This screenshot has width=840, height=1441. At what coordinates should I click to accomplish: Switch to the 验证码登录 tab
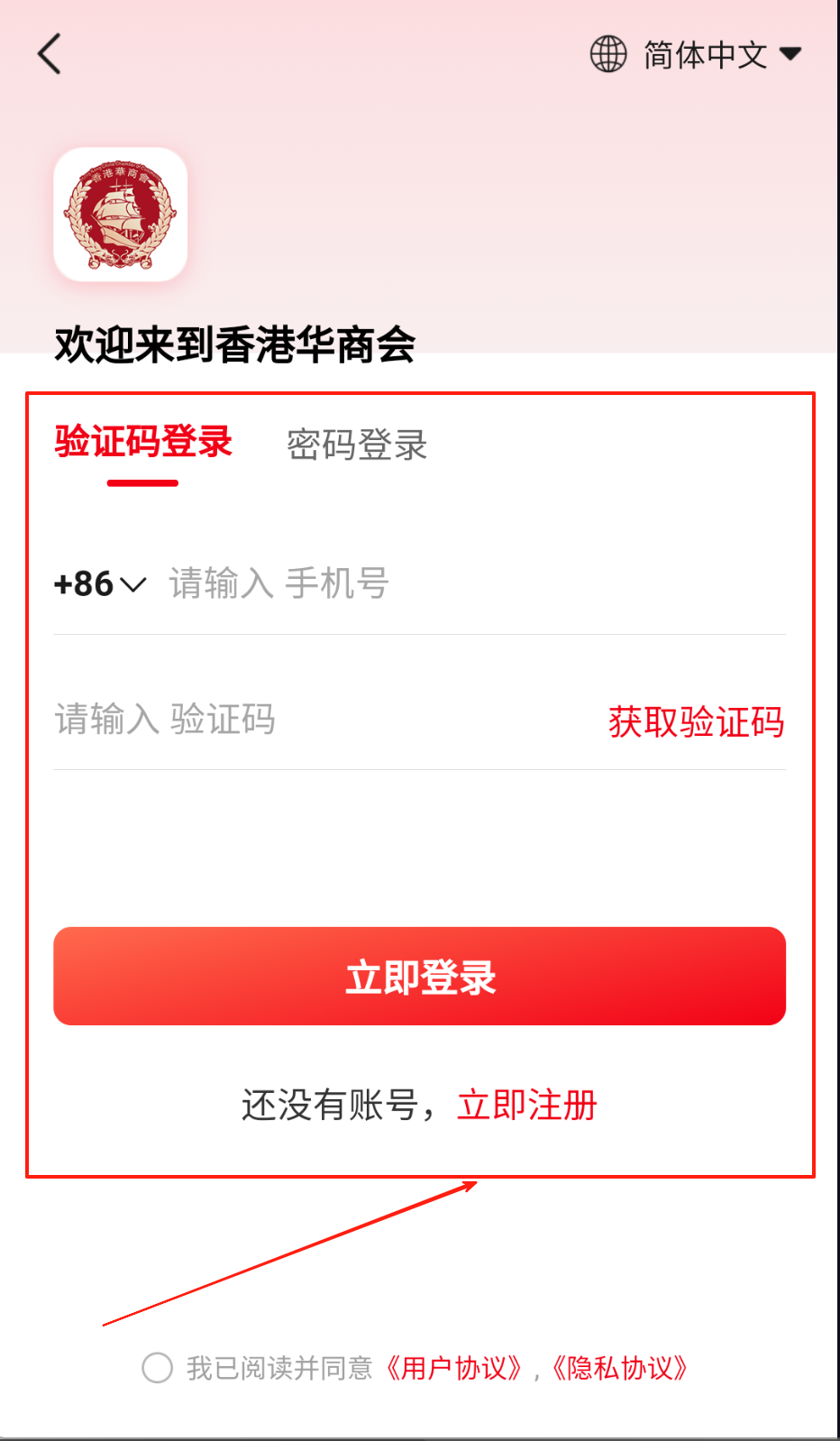(x=143, y=443)
